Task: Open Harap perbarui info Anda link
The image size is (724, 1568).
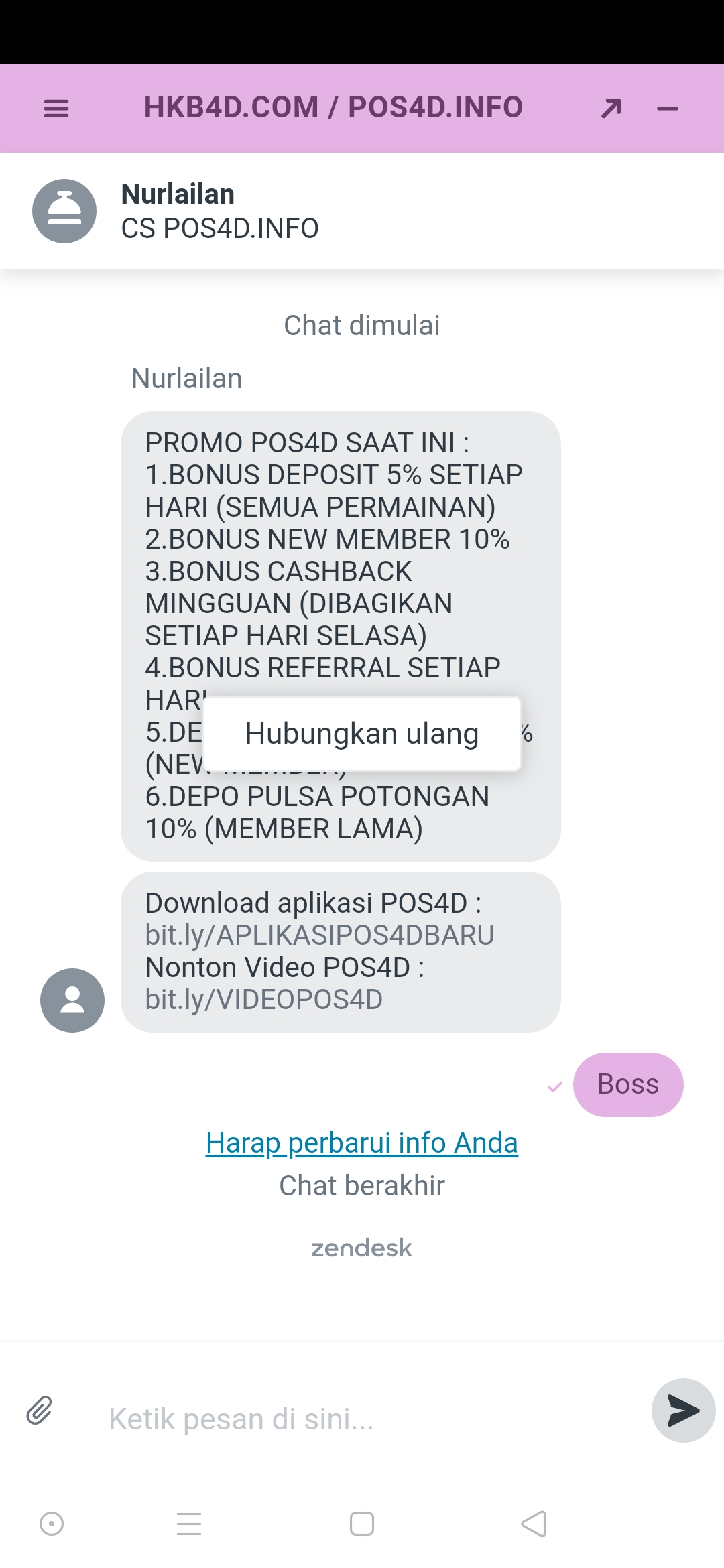Action: [x=362, y=1142]
